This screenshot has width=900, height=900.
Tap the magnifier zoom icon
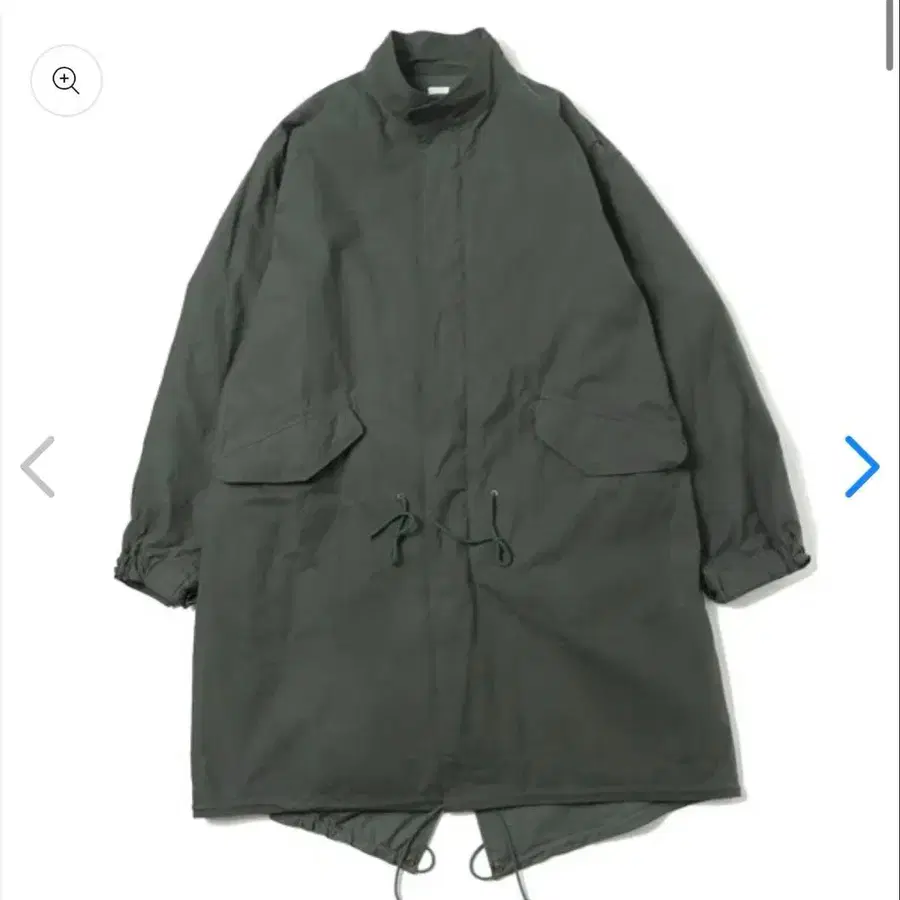(66, 80)
